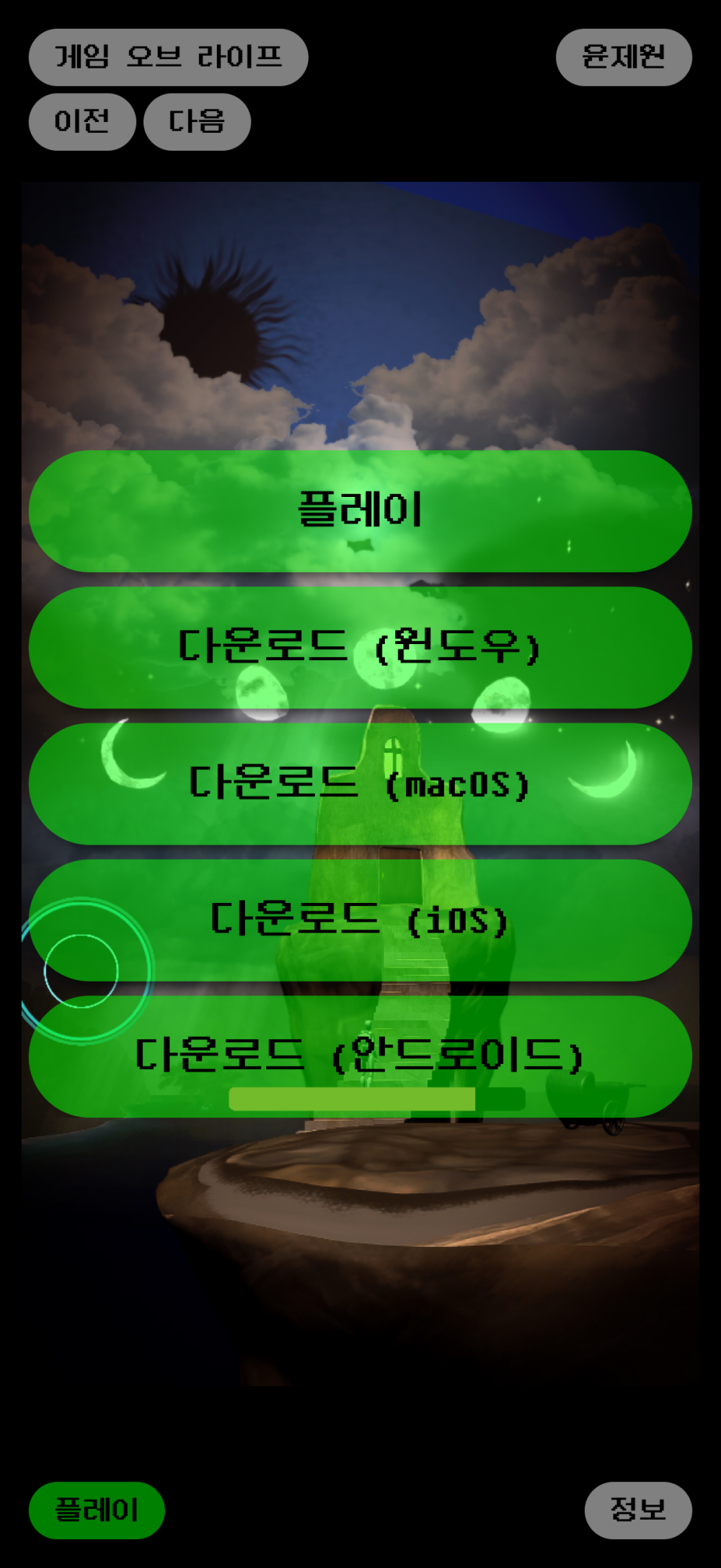Screen dimensions: 721x1568
Task: Go to the previous item with 이전
Action: (82, 121)
